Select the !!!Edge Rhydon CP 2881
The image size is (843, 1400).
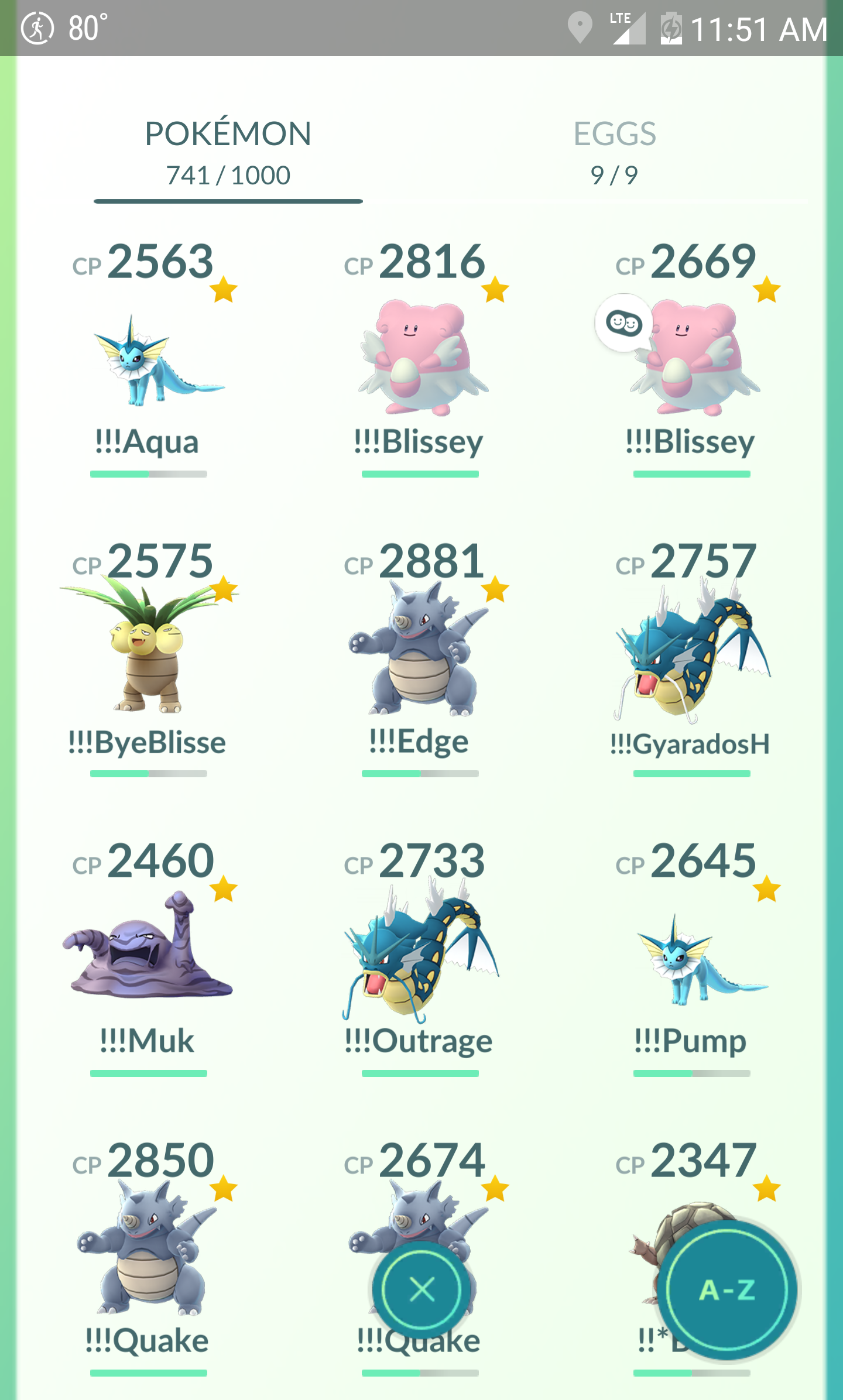click(420, 658)
